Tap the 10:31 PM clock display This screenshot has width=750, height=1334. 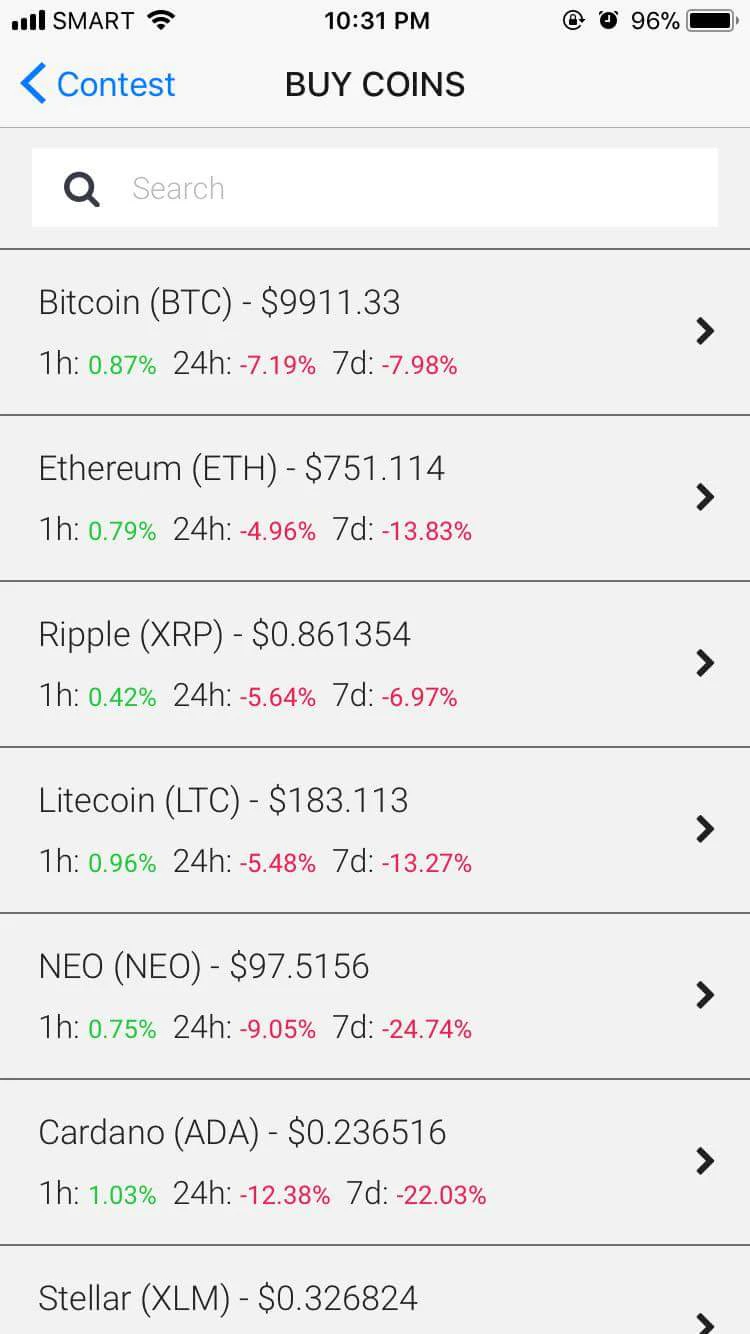pyautogui.click(x=377, y=19)
